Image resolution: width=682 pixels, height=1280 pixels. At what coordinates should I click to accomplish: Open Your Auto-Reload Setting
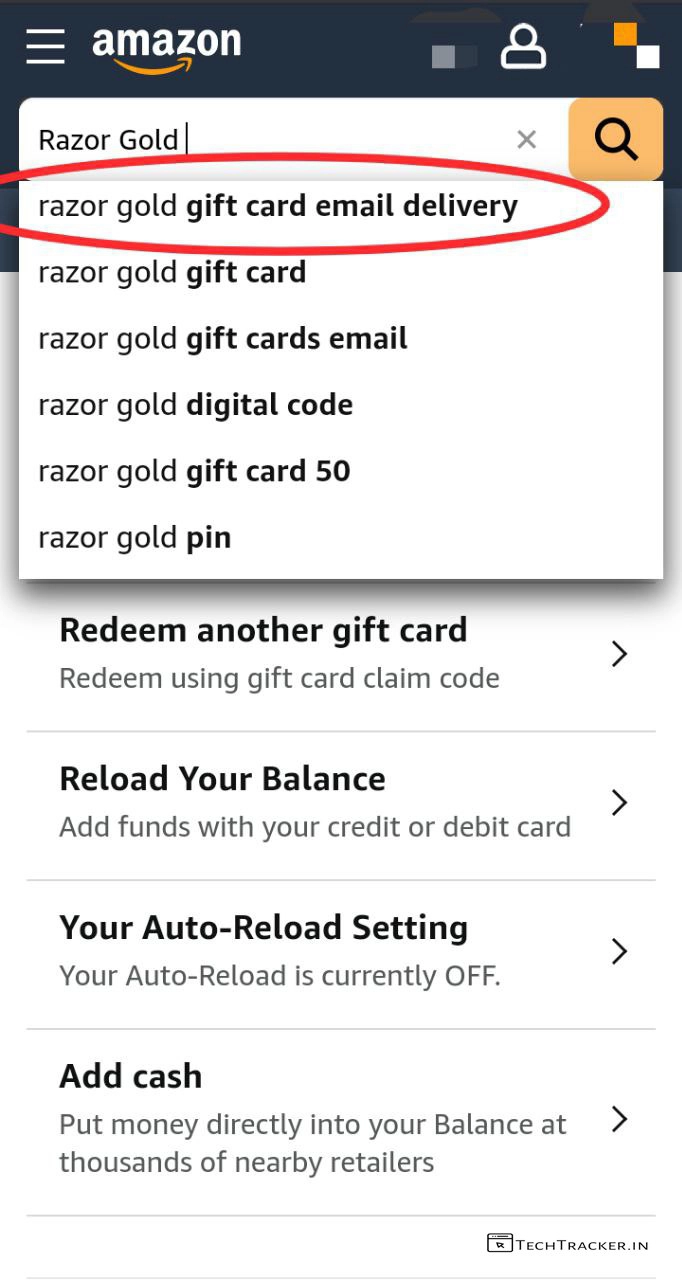pyautogui.click(x=340, y=950)
